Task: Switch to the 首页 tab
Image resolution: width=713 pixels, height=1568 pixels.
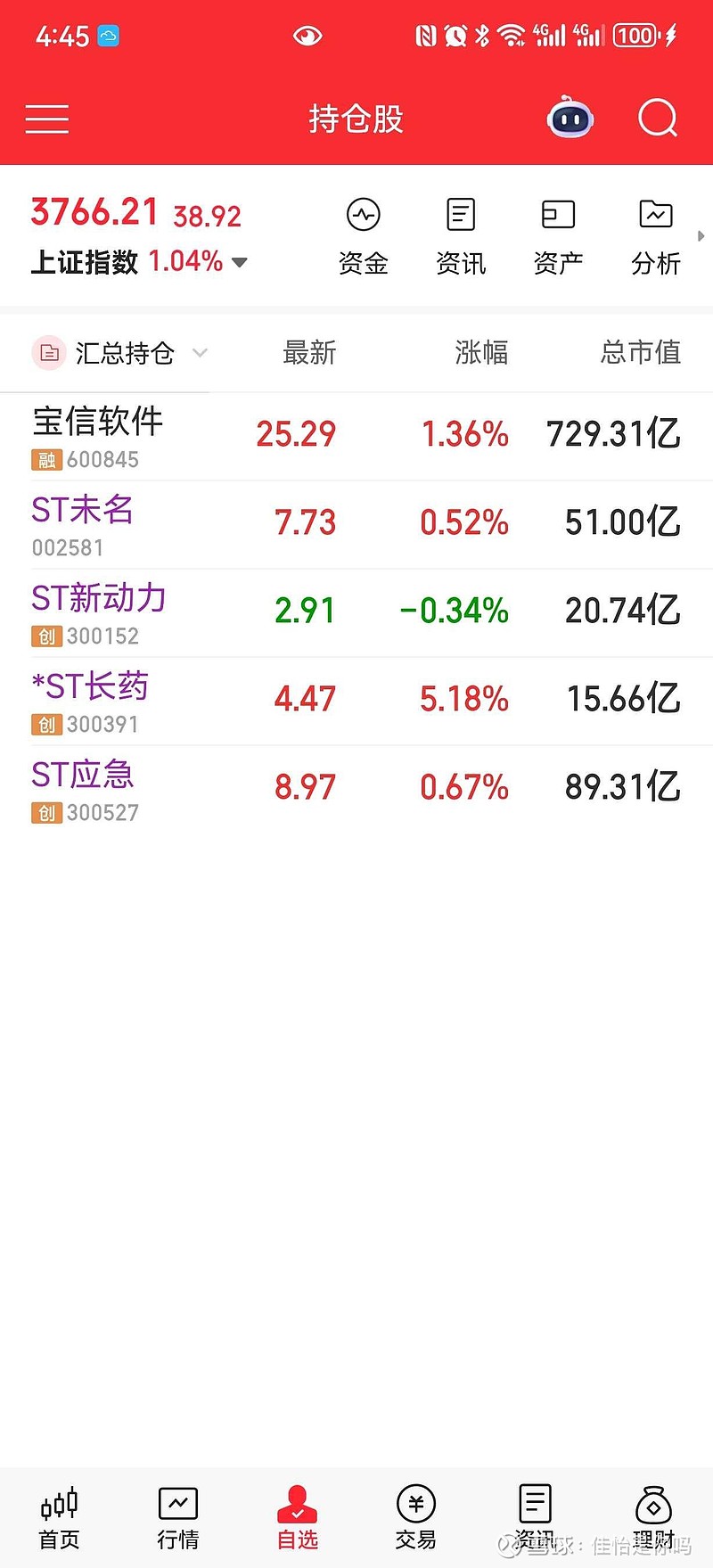Action: [60, 1518]
